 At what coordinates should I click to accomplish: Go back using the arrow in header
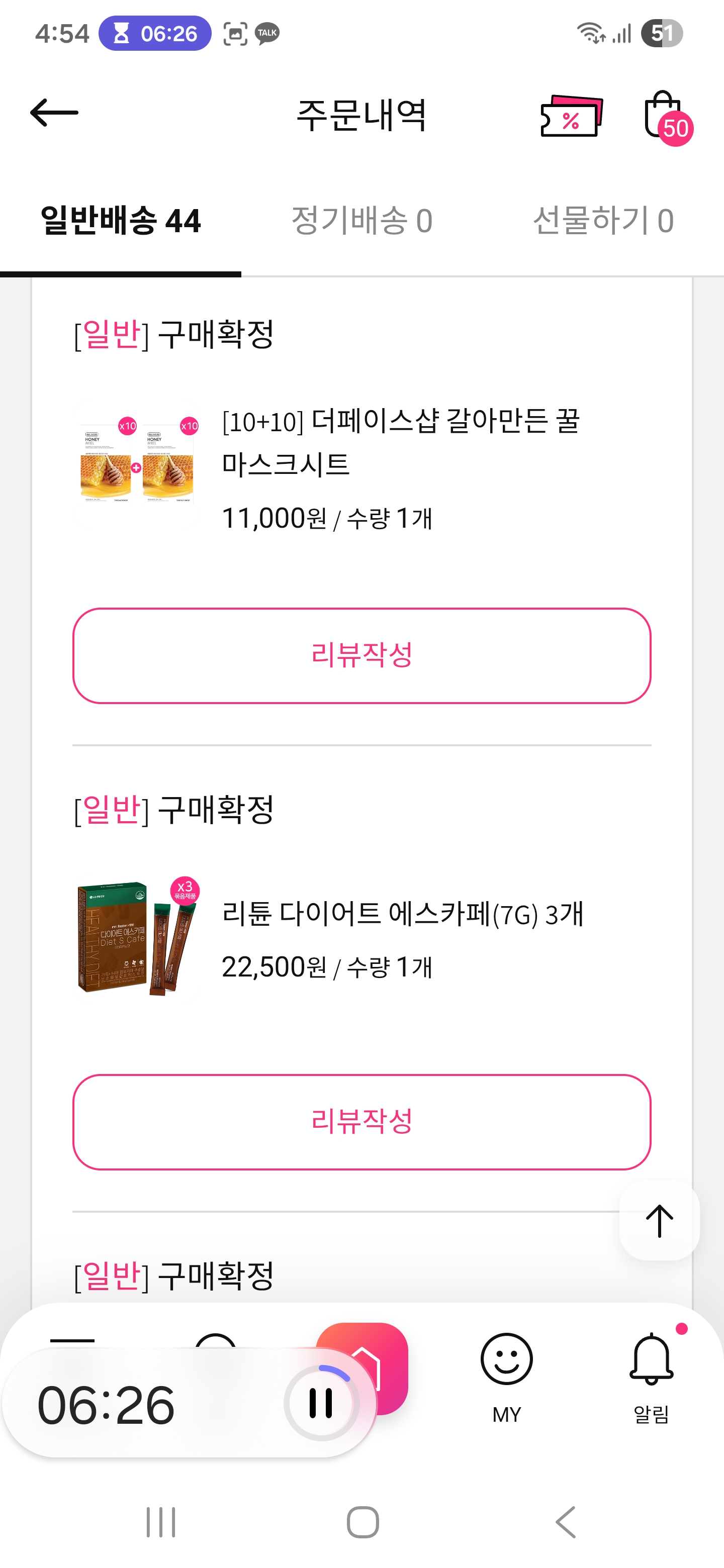54,113
